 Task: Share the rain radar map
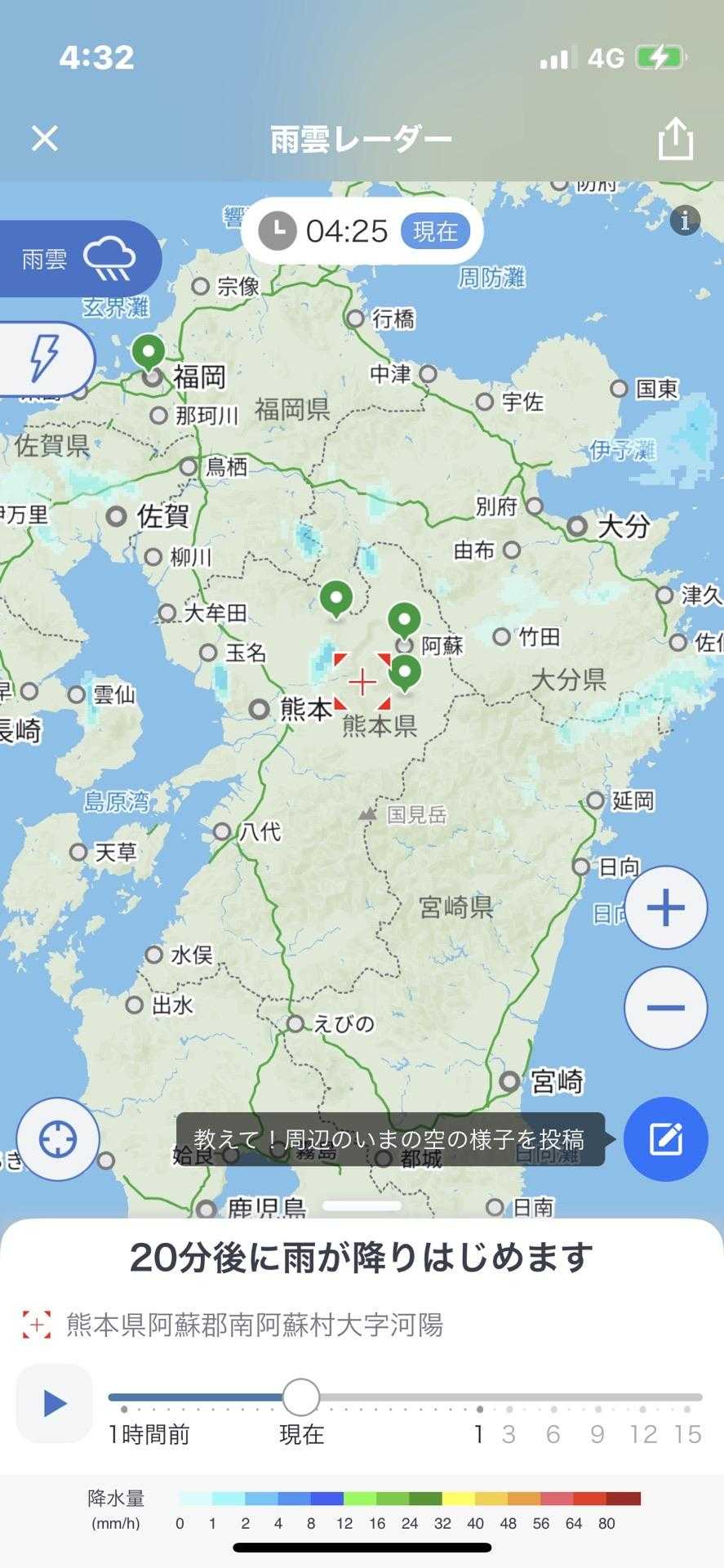click(676, 139)
